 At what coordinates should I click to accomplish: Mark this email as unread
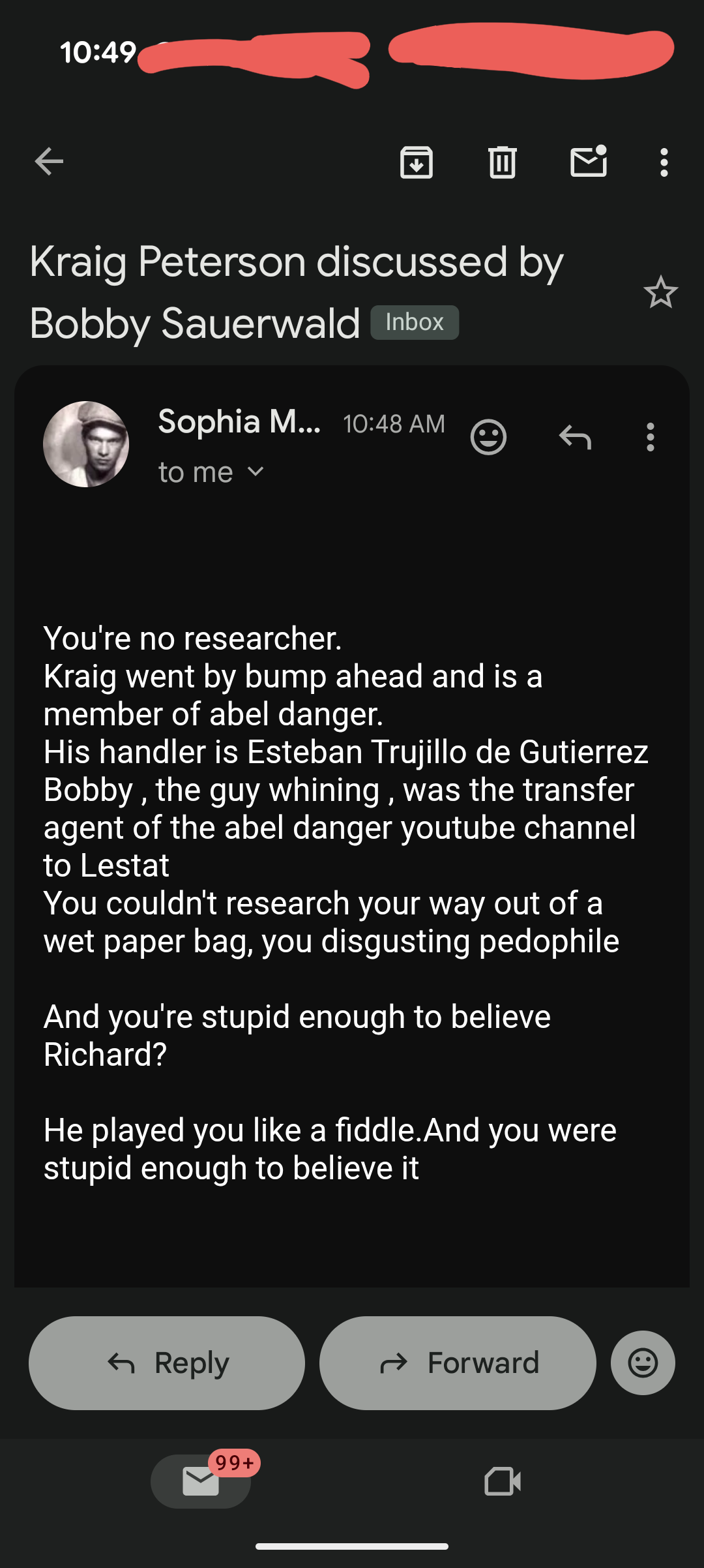589,162
